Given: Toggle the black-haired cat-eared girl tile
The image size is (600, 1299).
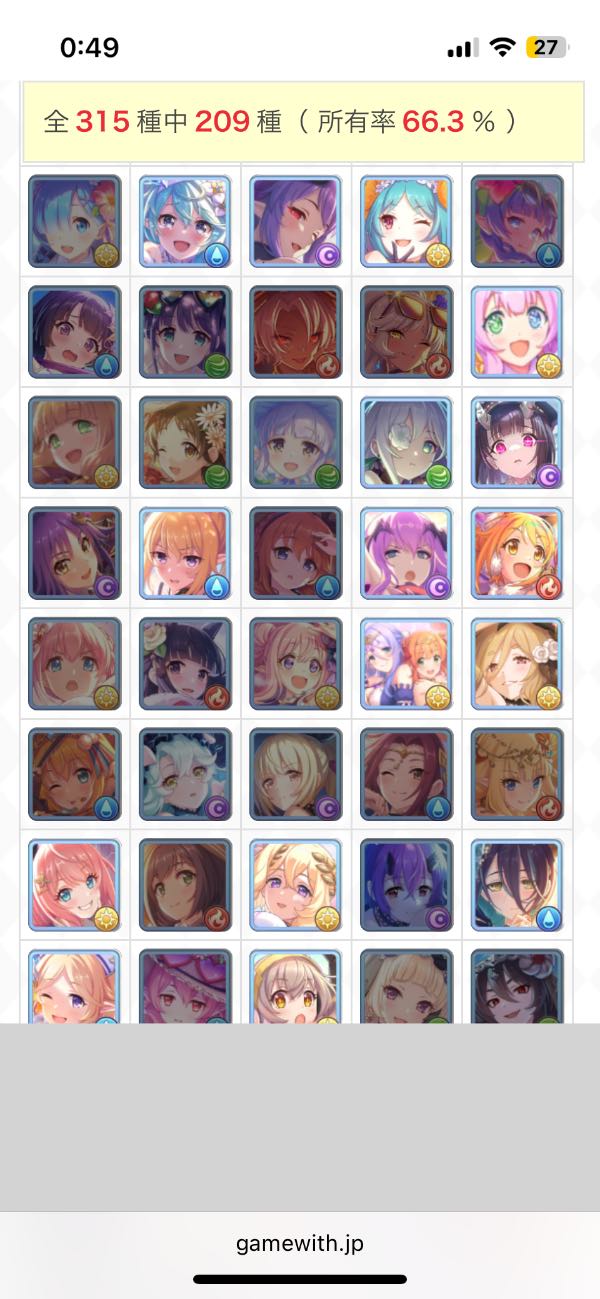Looking at the screenshot, I should [185, 664].
